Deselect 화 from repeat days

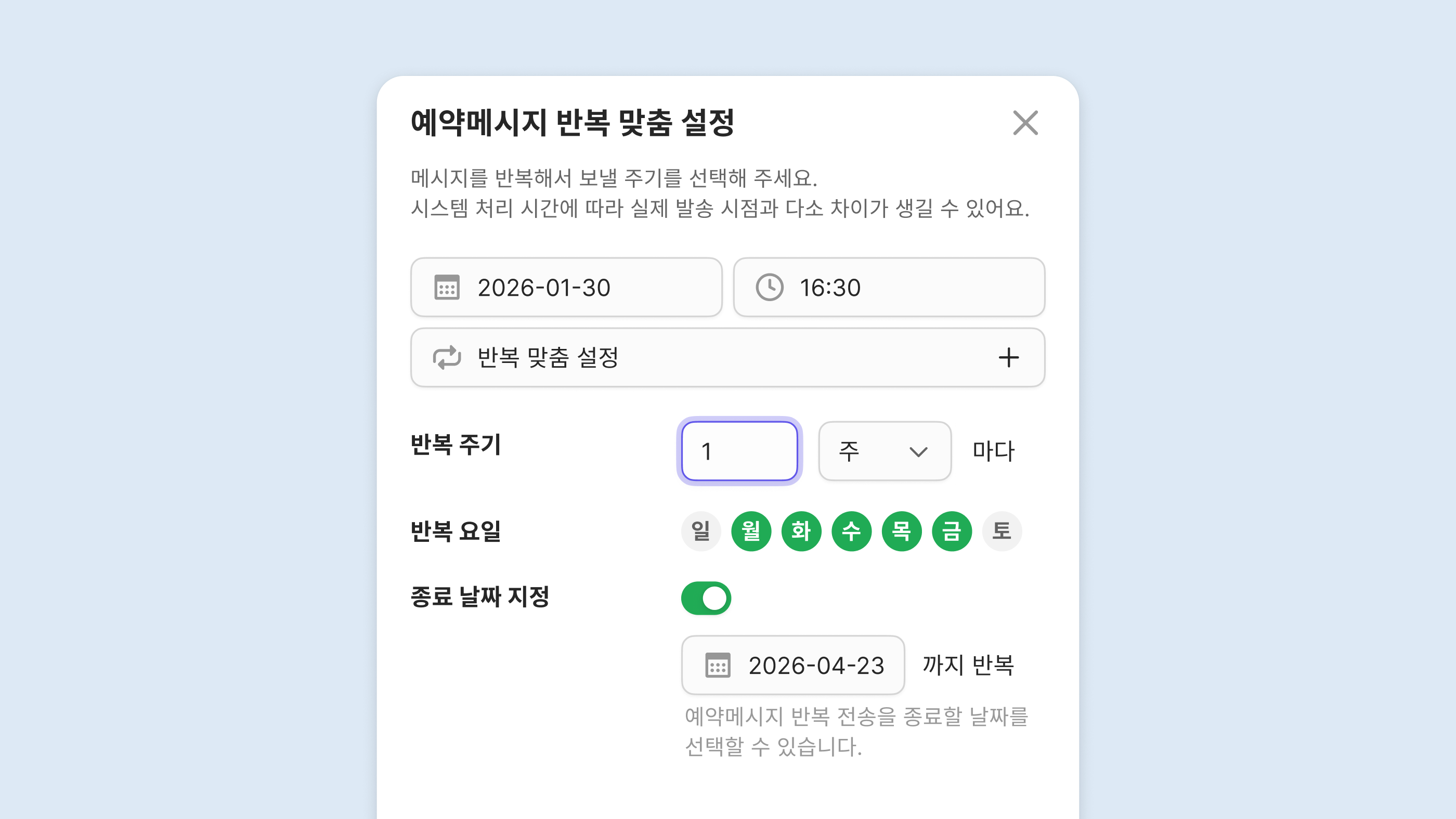801,531
